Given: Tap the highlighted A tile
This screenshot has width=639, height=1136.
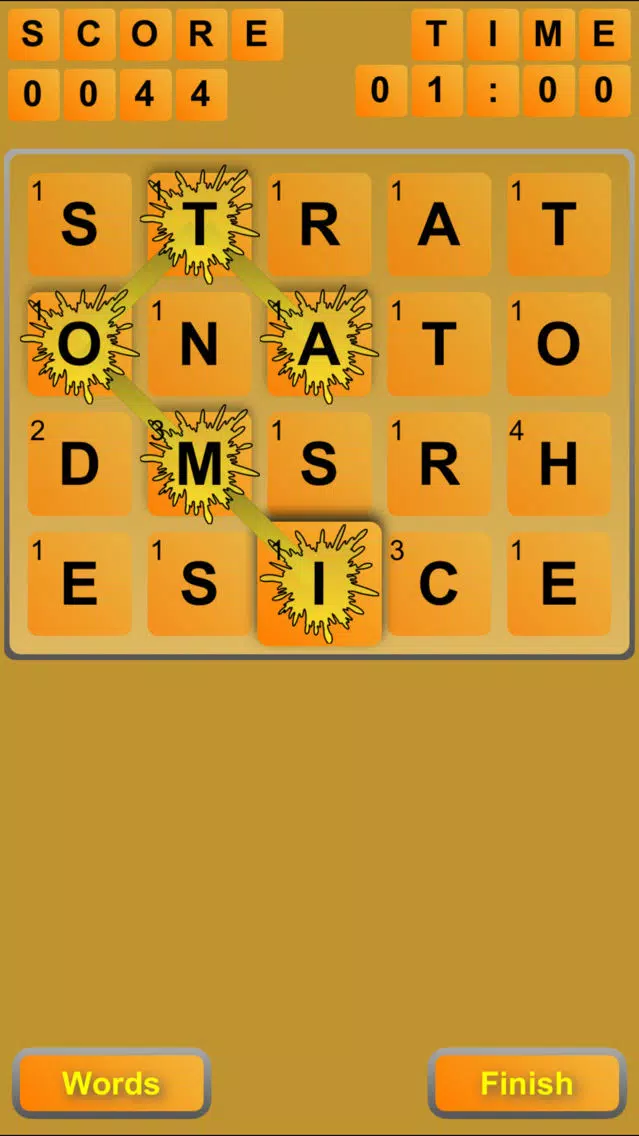Looking at the screenshot, I should (x=319, y=345).
